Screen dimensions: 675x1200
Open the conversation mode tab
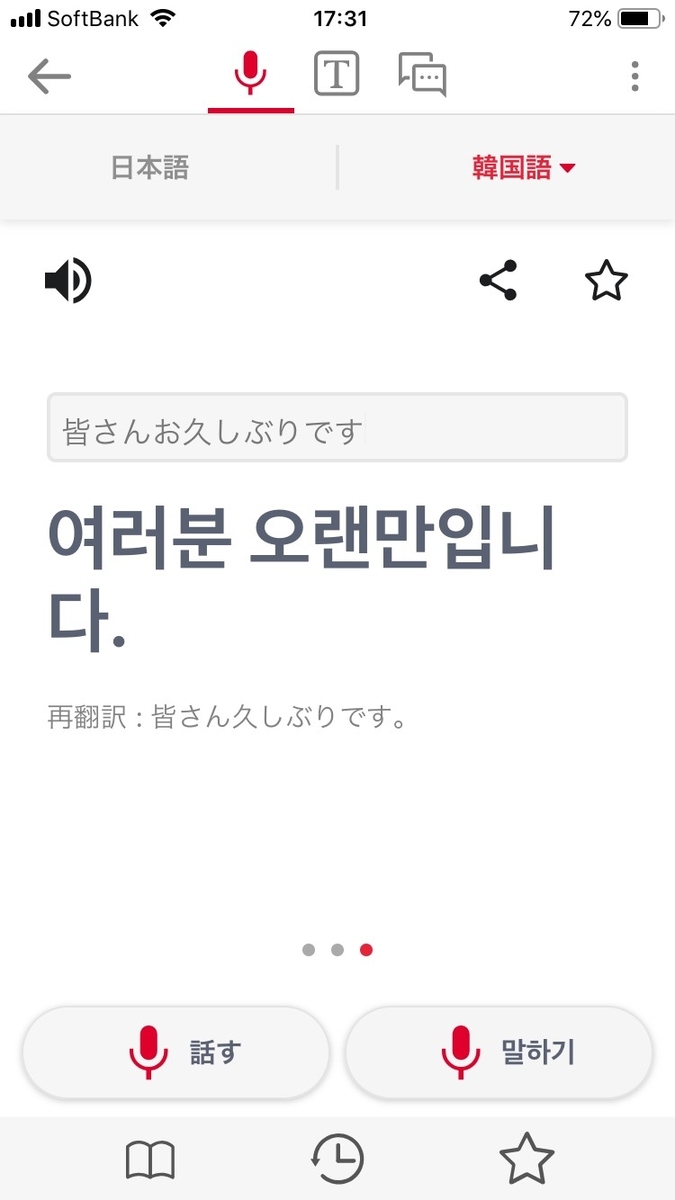[422, 75]
